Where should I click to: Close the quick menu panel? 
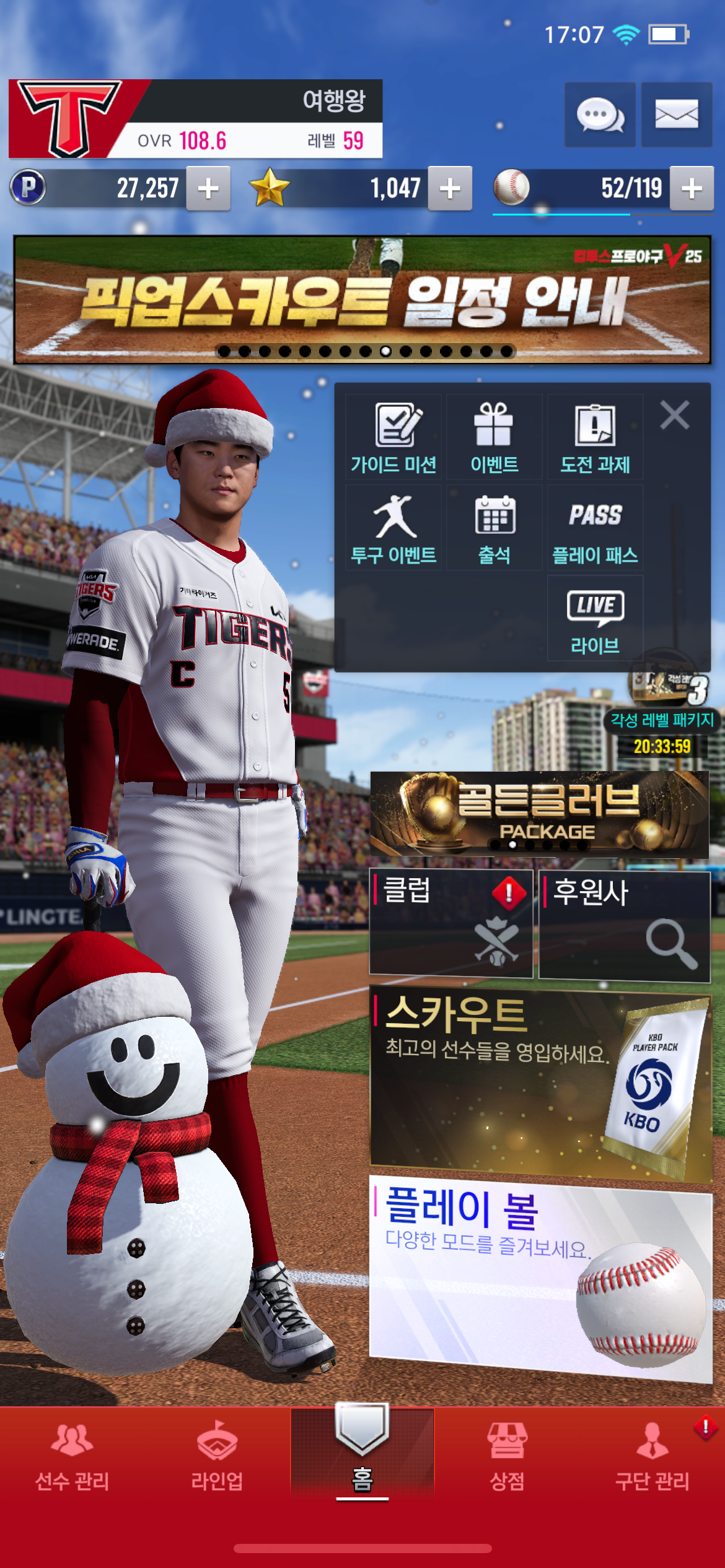coord(674,415)
